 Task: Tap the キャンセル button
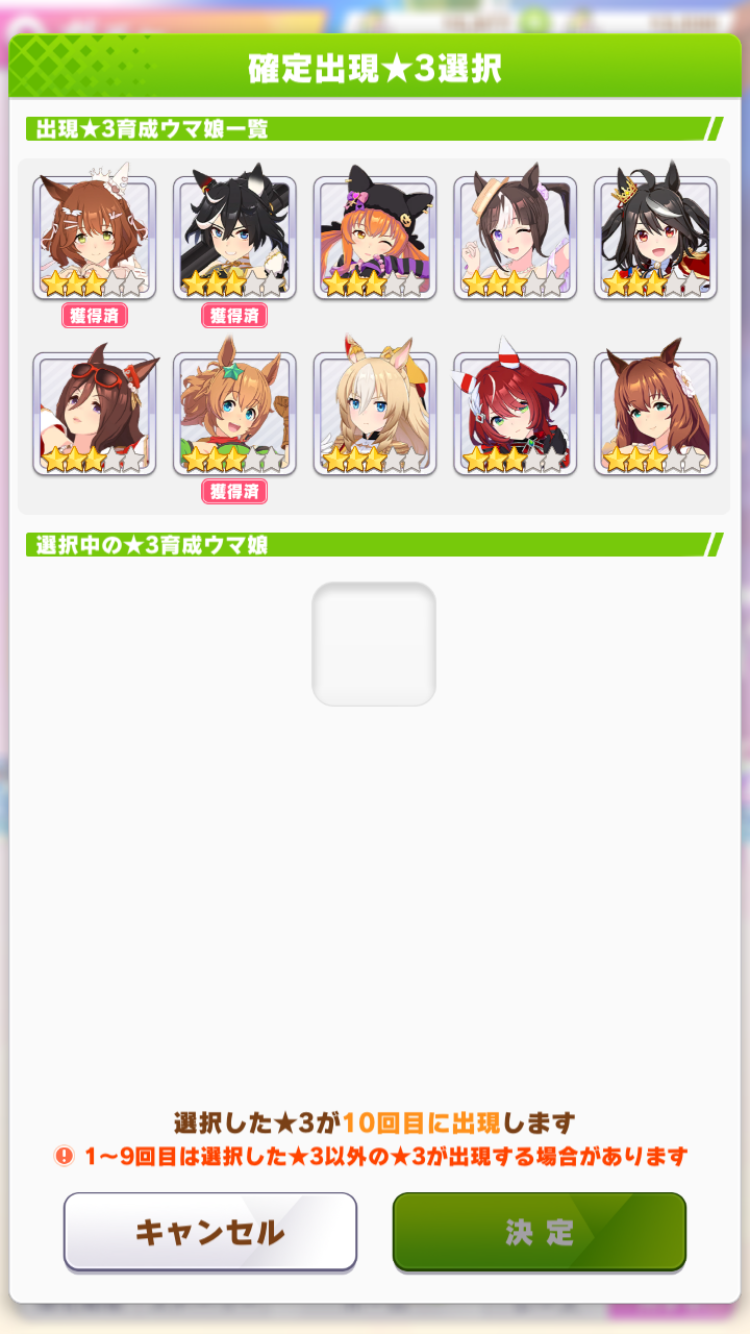click(210, 1231)
